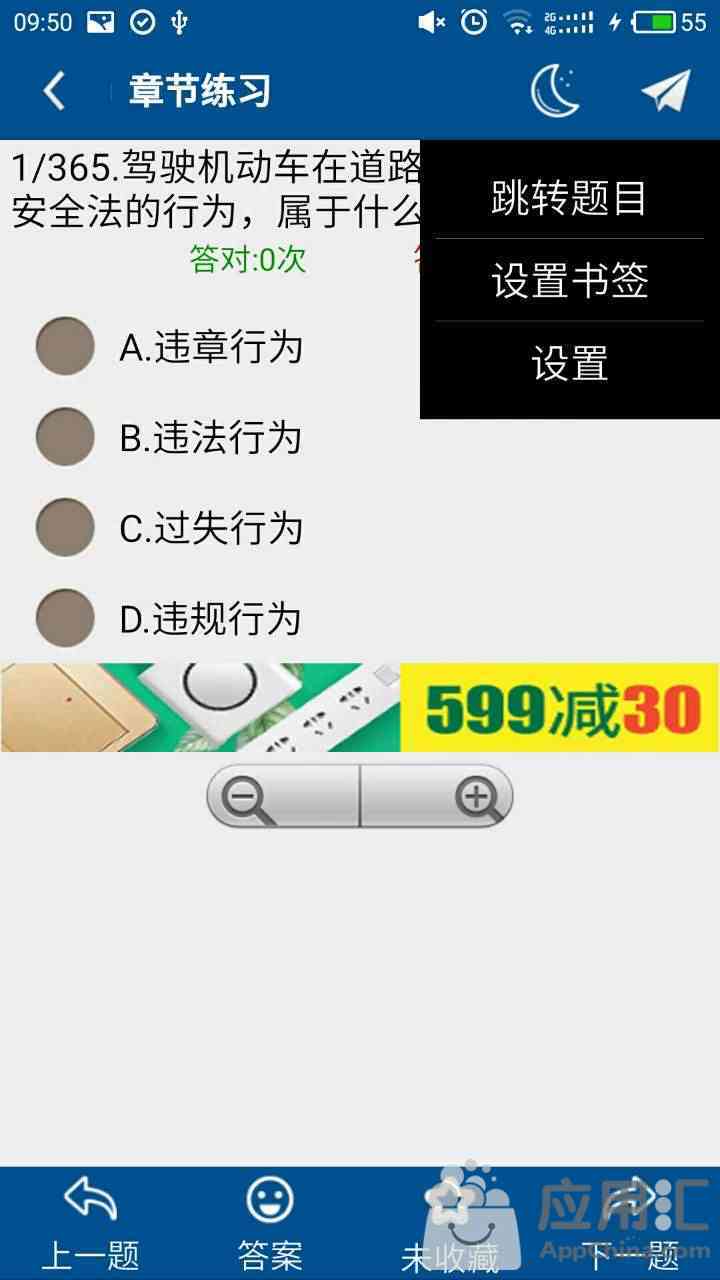Viewport: 720px width, 1280px height.
Task: Choose 设置书签 in the menu
Action: (569, 281)
